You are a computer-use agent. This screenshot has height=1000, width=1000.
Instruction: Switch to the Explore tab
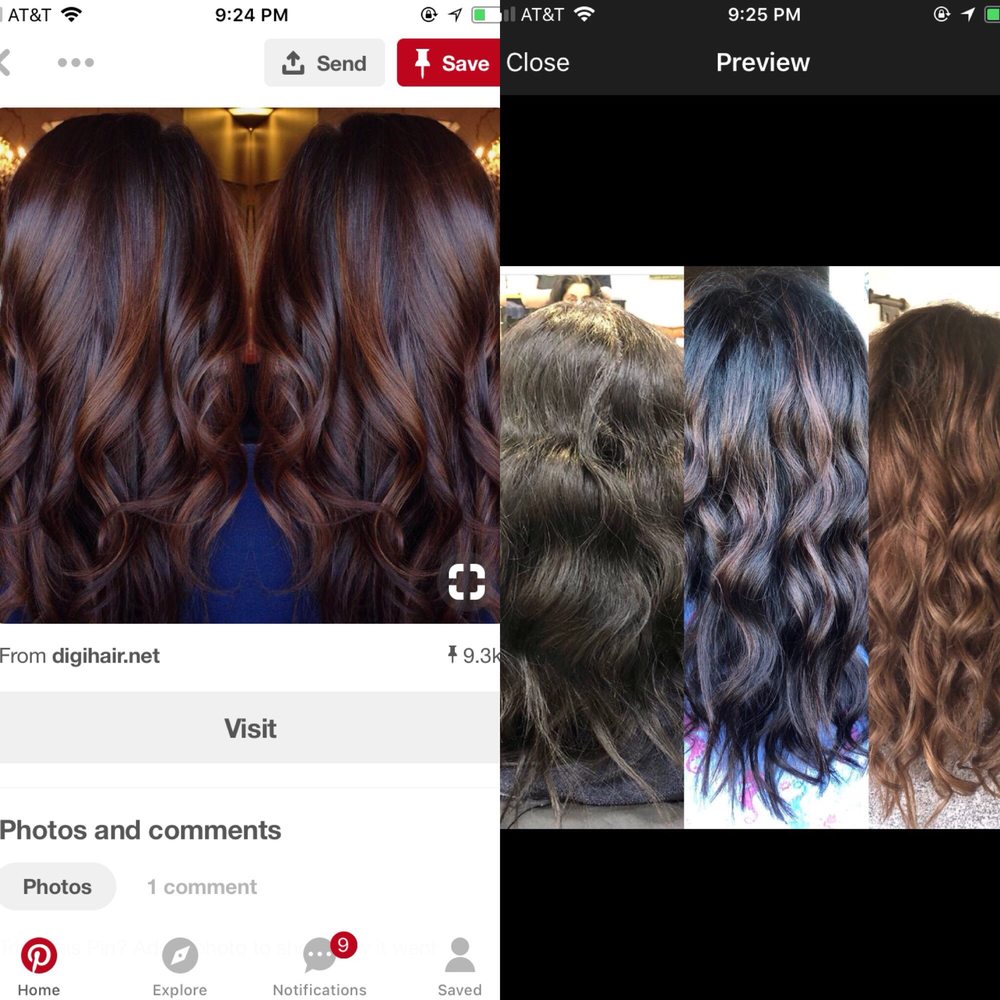180,967
